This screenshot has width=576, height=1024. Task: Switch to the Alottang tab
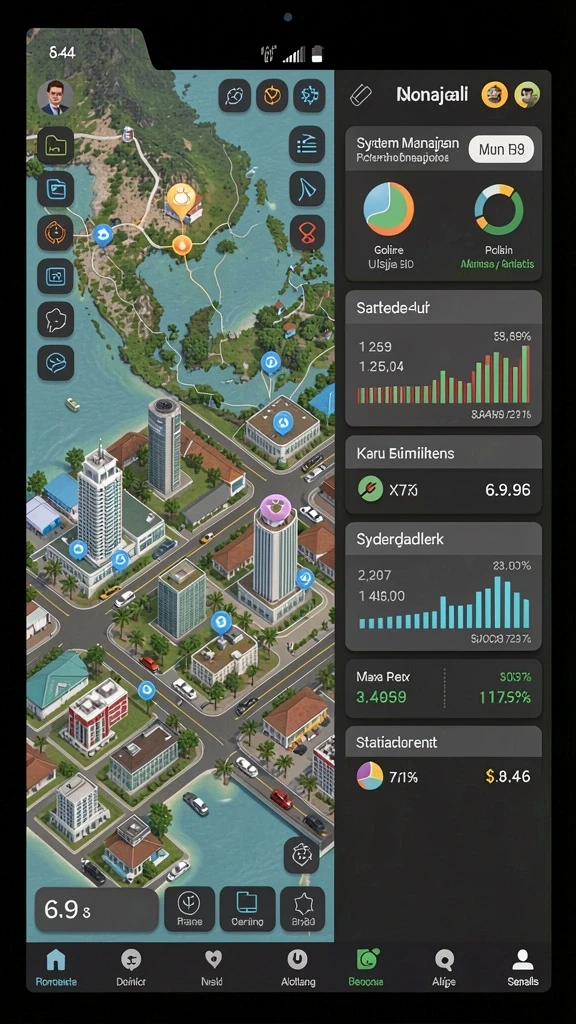pyautogui.click(x=298, y=967)
